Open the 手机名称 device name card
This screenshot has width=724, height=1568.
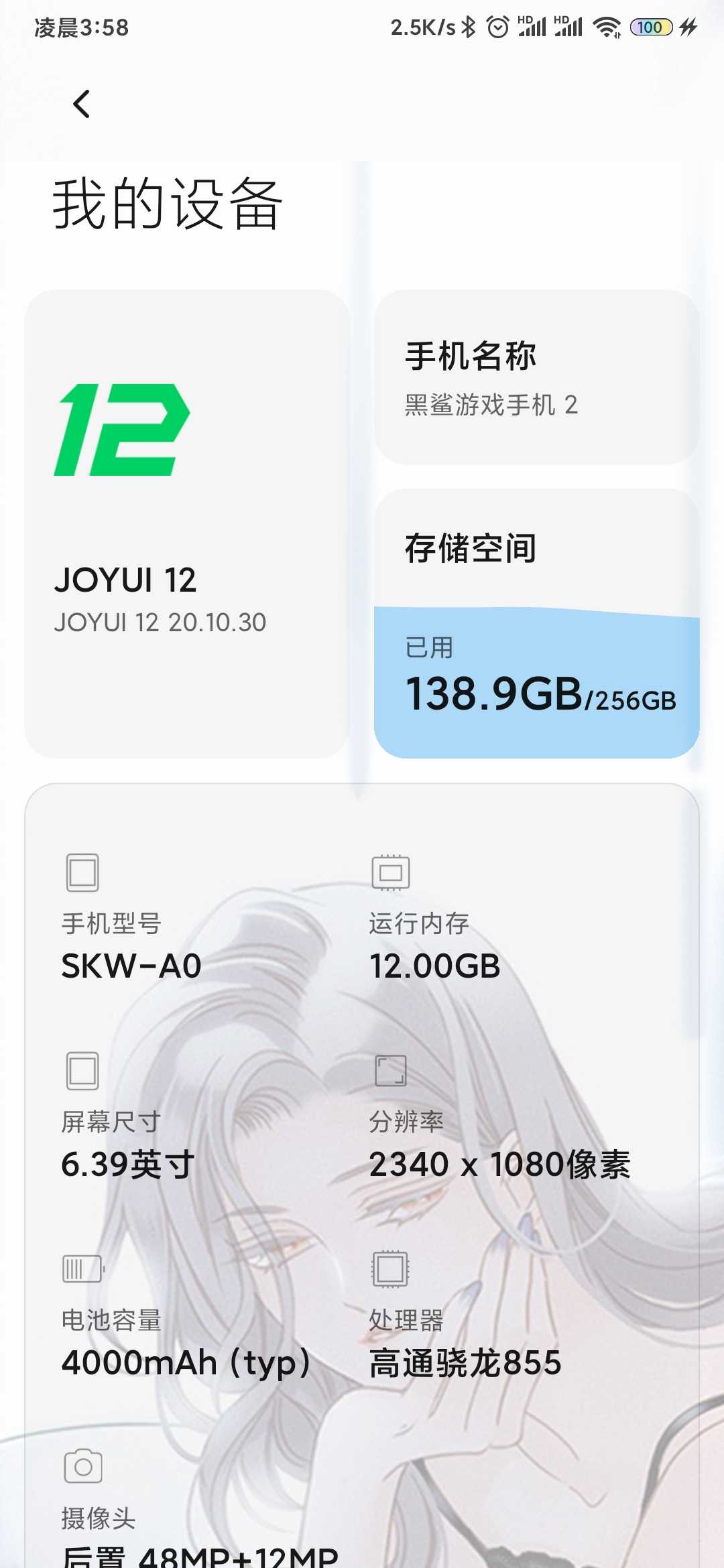[536, 377]
